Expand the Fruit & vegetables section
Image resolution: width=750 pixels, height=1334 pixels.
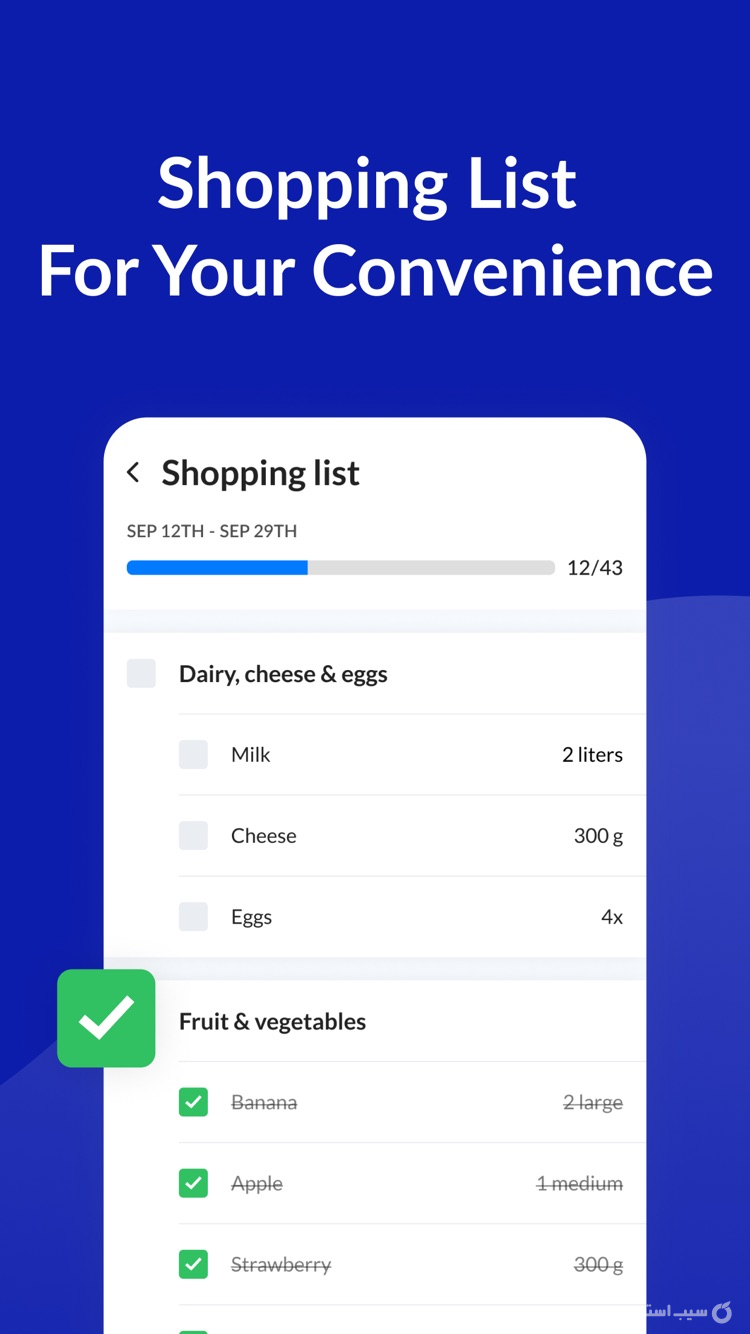pos(273,1021)
